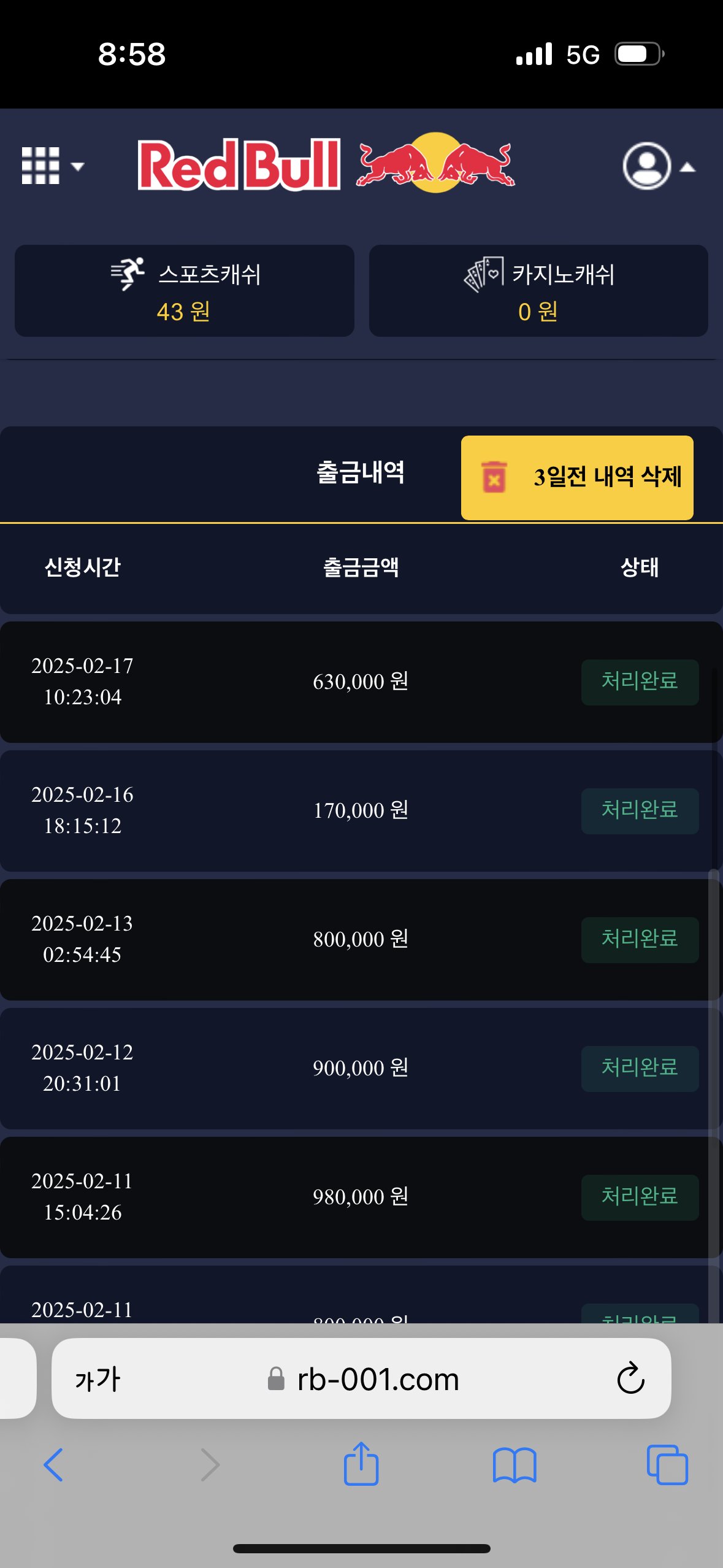This screenshot has width=723, height=1568.
Task: Show all open Safari tabs
Action: [x=667, y=1465]
